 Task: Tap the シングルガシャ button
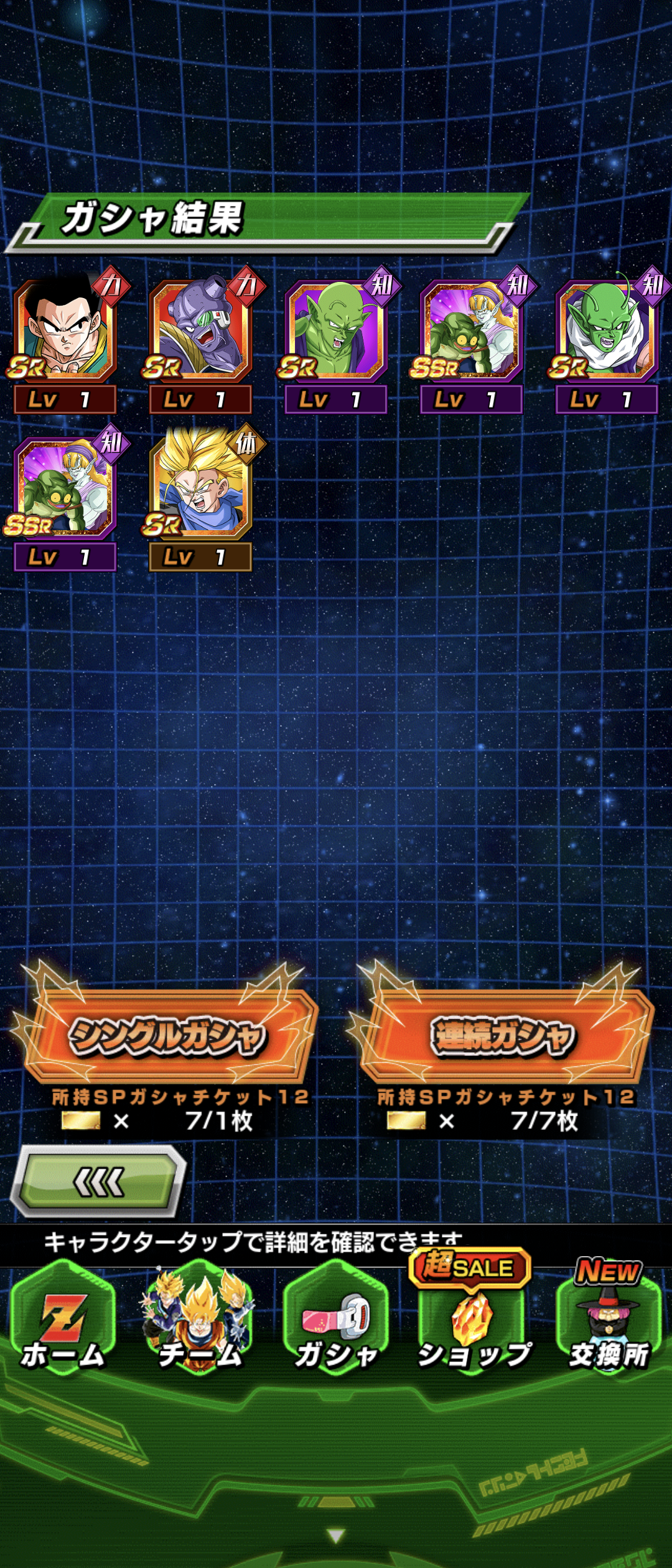[x=168, y=1036]
